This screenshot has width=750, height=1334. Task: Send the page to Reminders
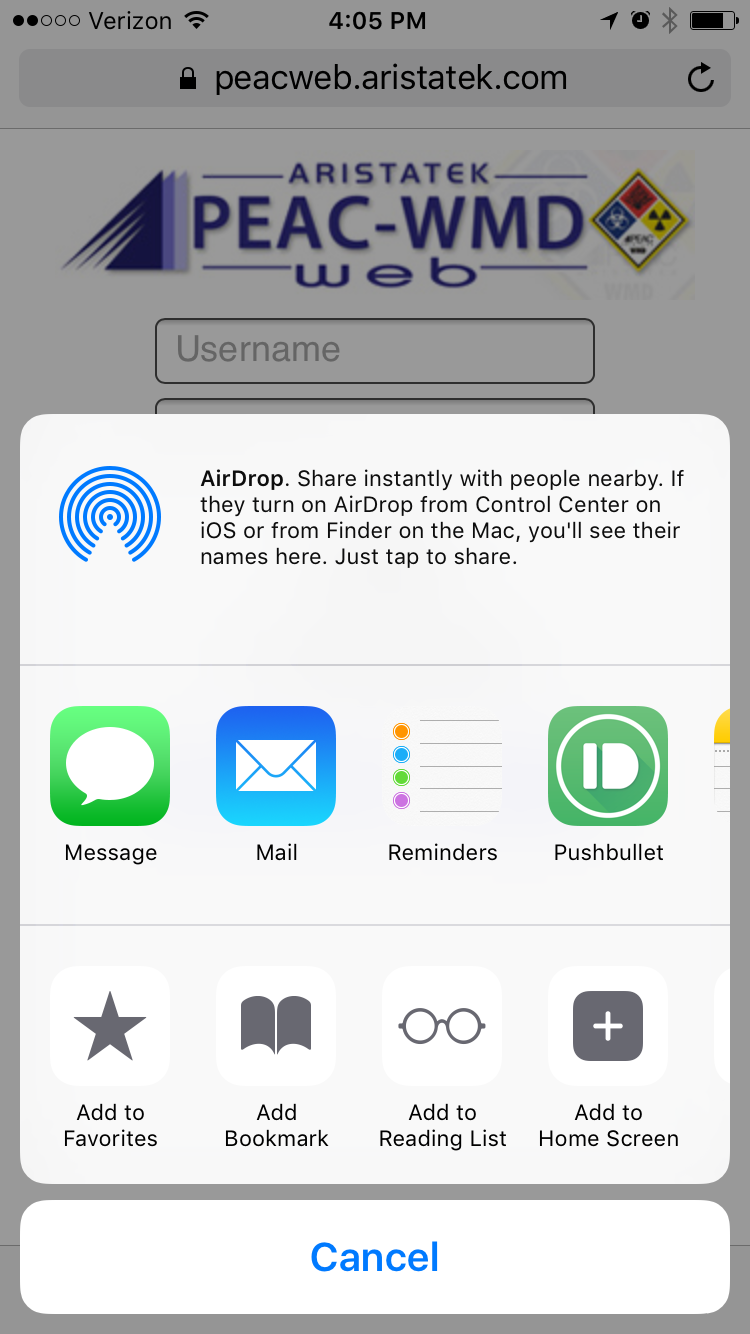442,766
